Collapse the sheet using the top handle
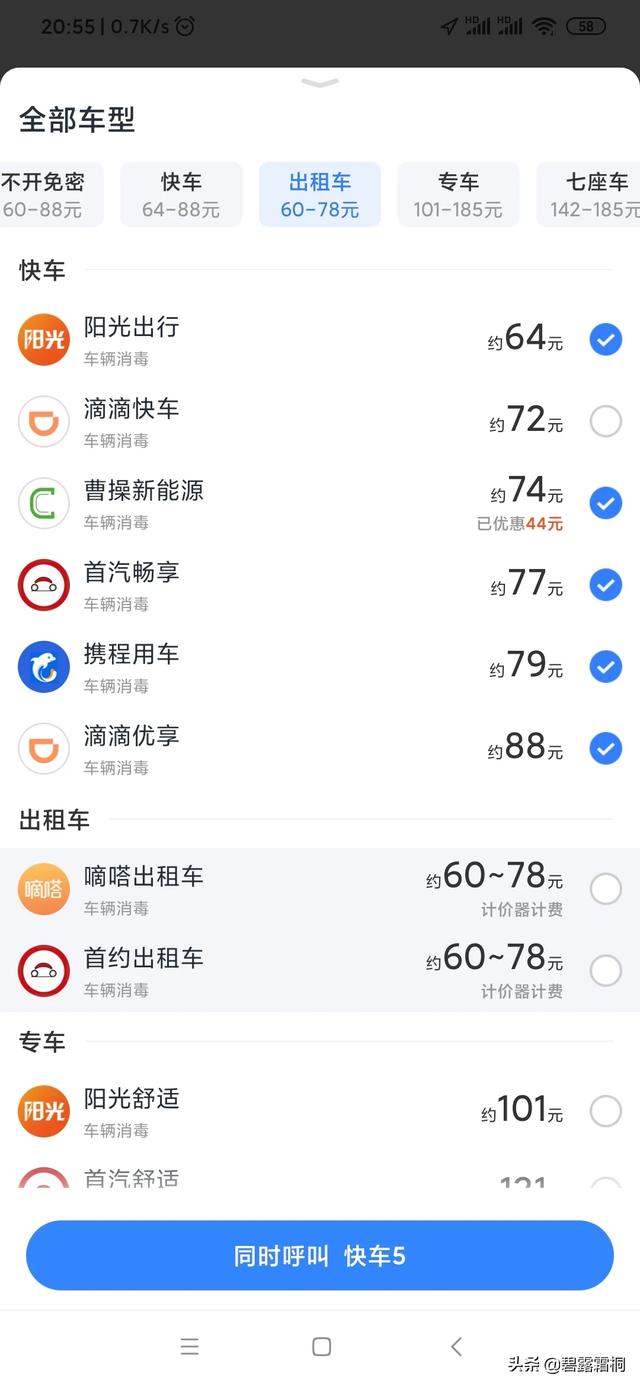640x1387 pixels. click(320, 83)
